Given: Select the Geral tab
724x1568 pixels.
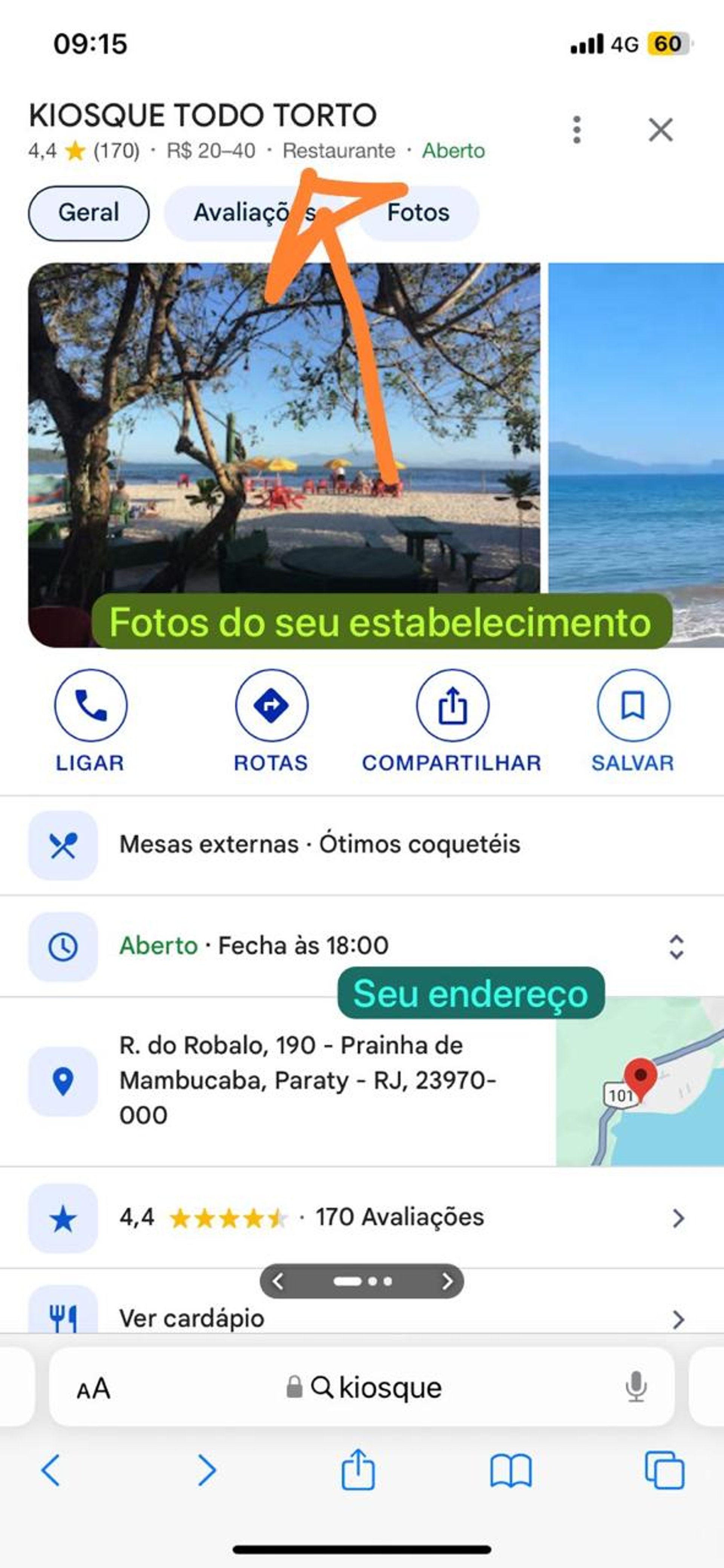Looking at the screenshot, I should point(89,213).
